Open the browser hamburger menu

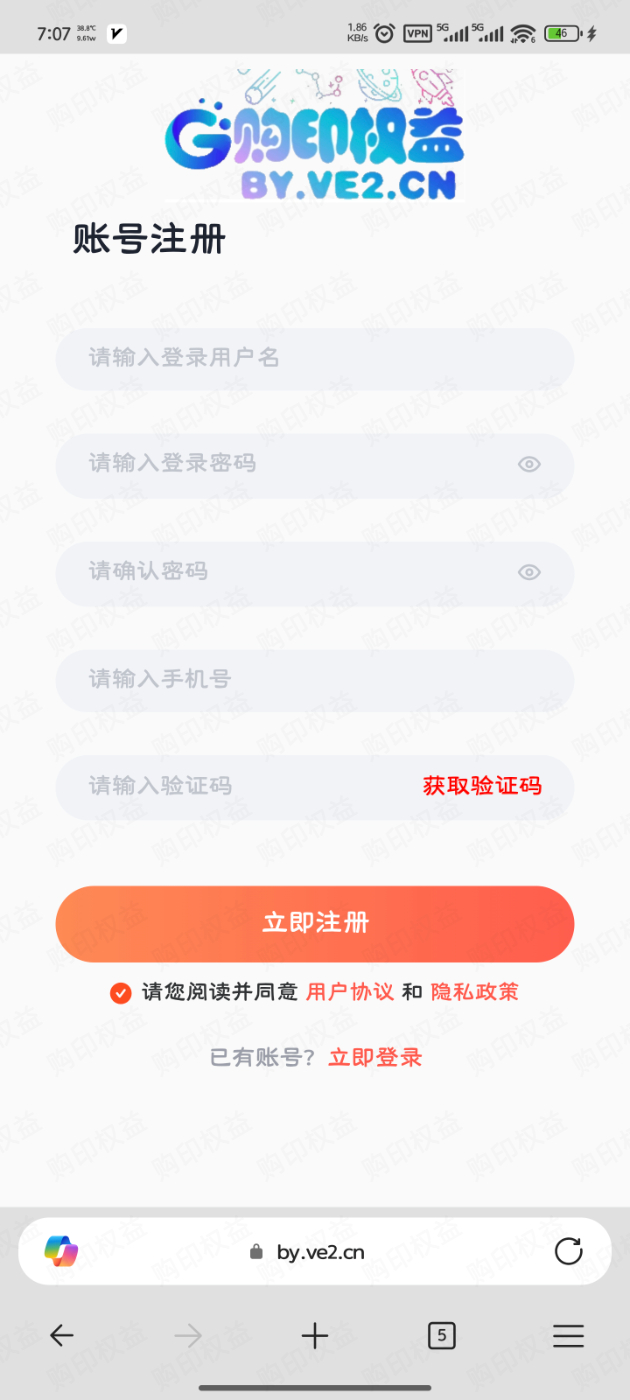point(568,1336)
